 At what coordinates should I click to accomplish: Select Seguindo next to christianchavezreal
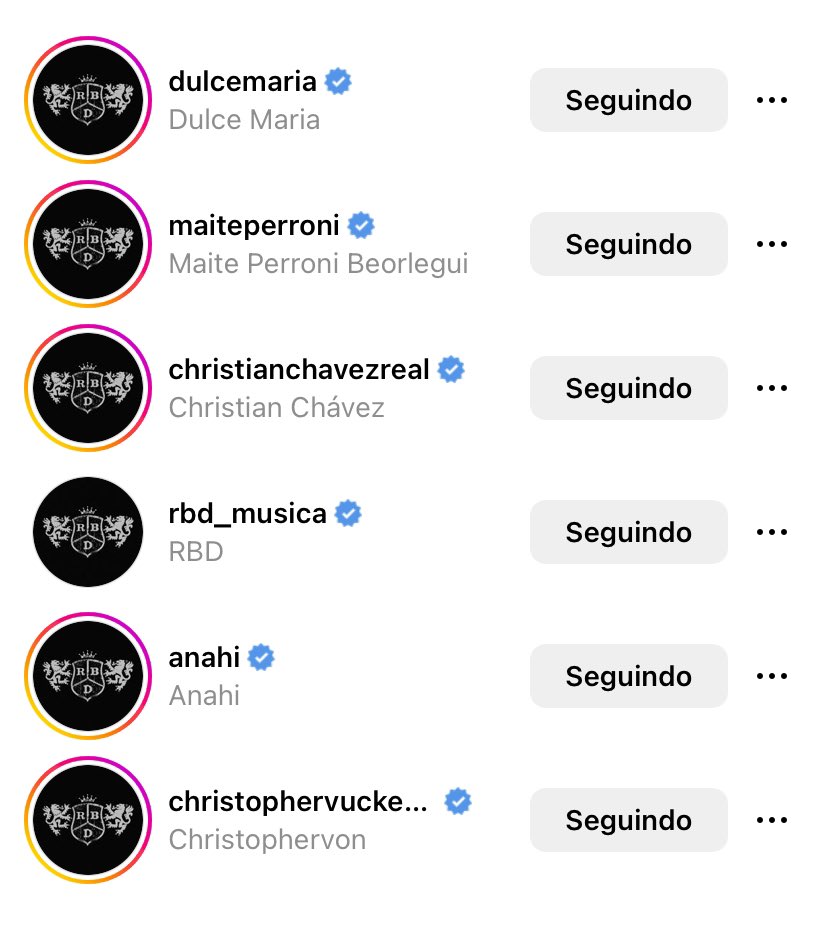coord(628,388)
